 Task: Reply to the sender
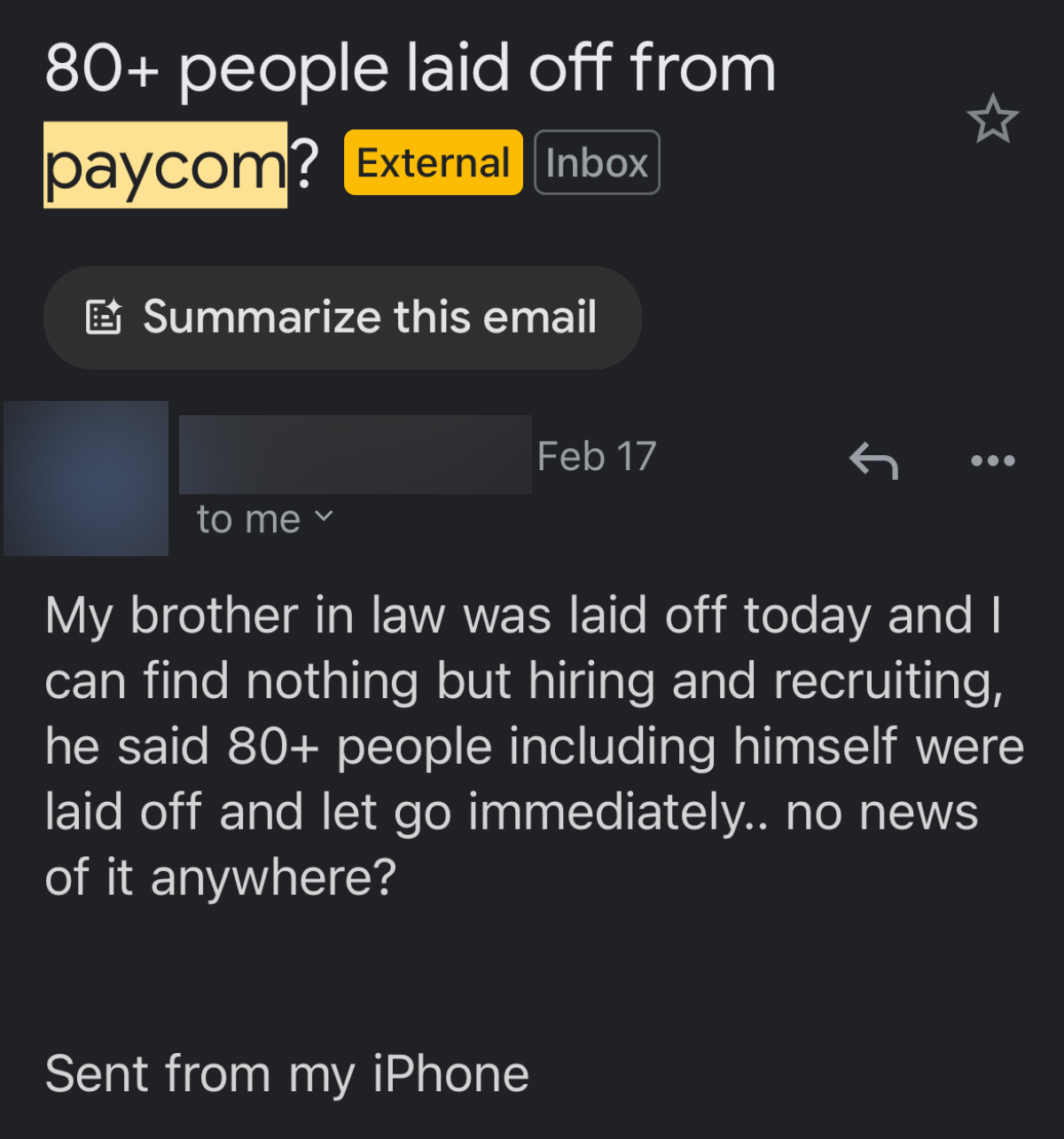tap(873, 460)
